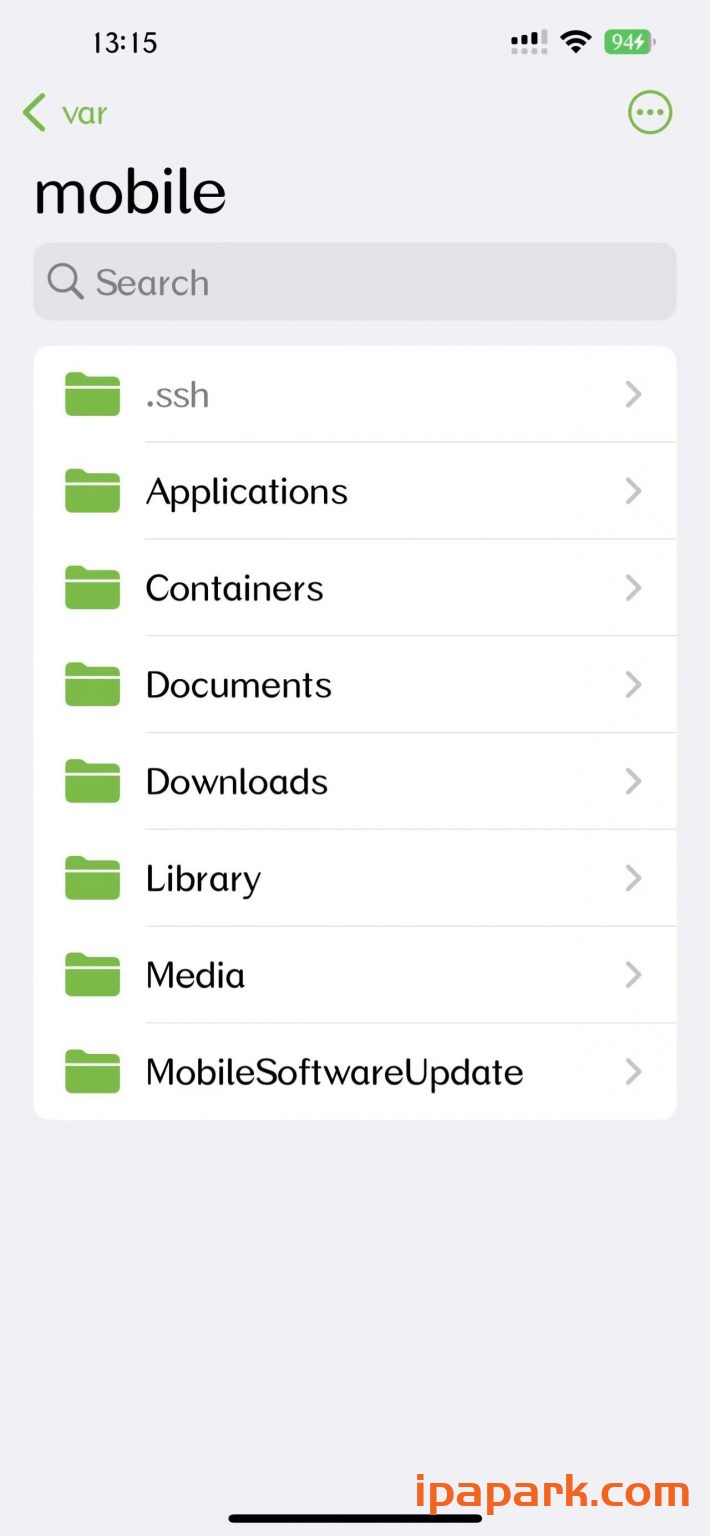Open the Media folder
Screen dimensions: 710x1536
coord(355,975)
